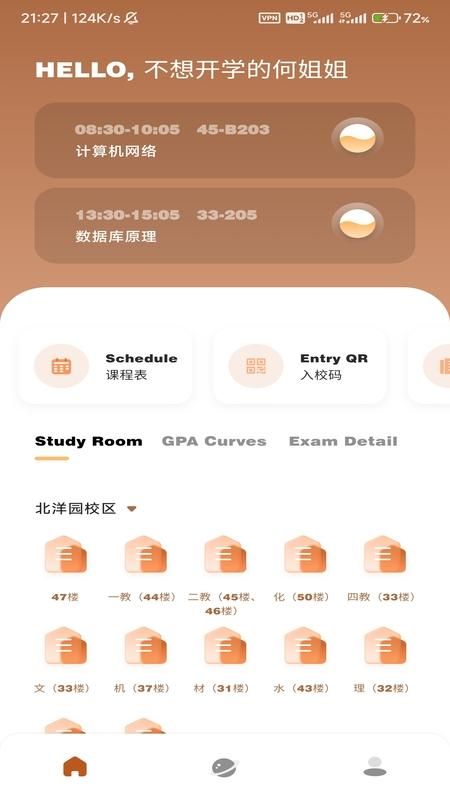The image size is (450, 800).
Task: Go to the planet discover tab
Action: tap(225, 767)
